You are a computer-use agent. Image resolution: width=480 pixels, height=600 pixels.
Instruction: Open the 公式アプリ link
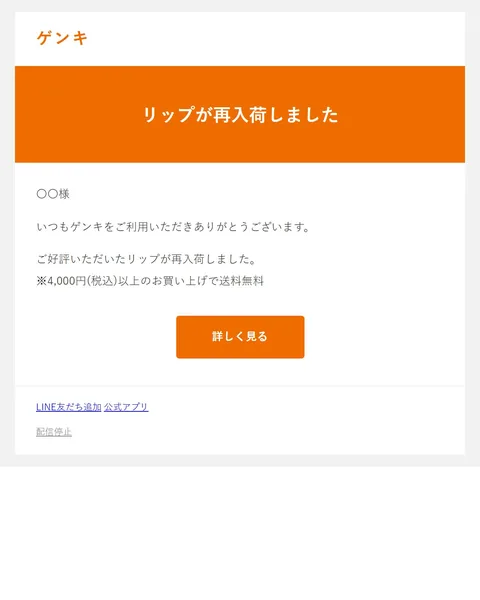coord(126,407)
